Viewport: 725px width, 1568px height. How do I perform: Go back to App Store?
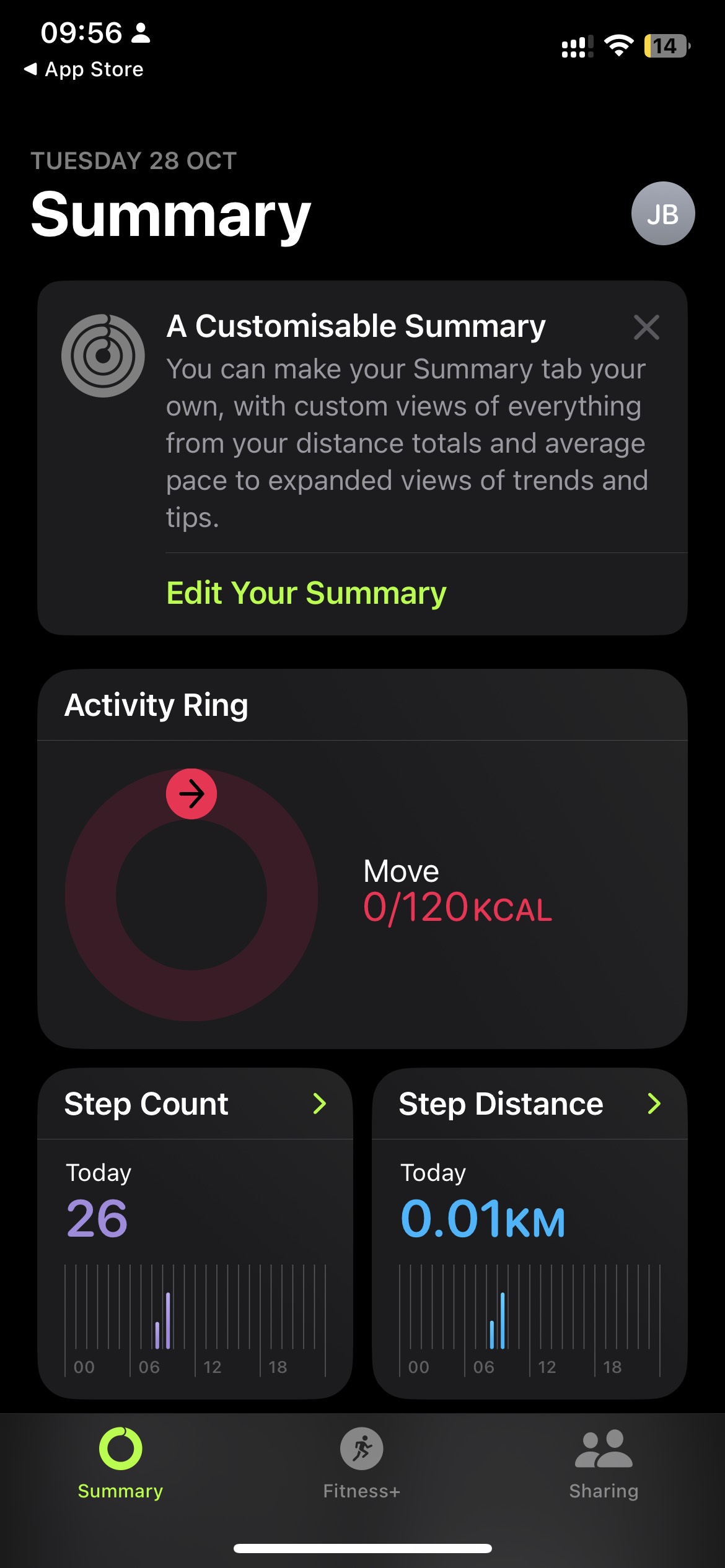(x=84, y=69)
